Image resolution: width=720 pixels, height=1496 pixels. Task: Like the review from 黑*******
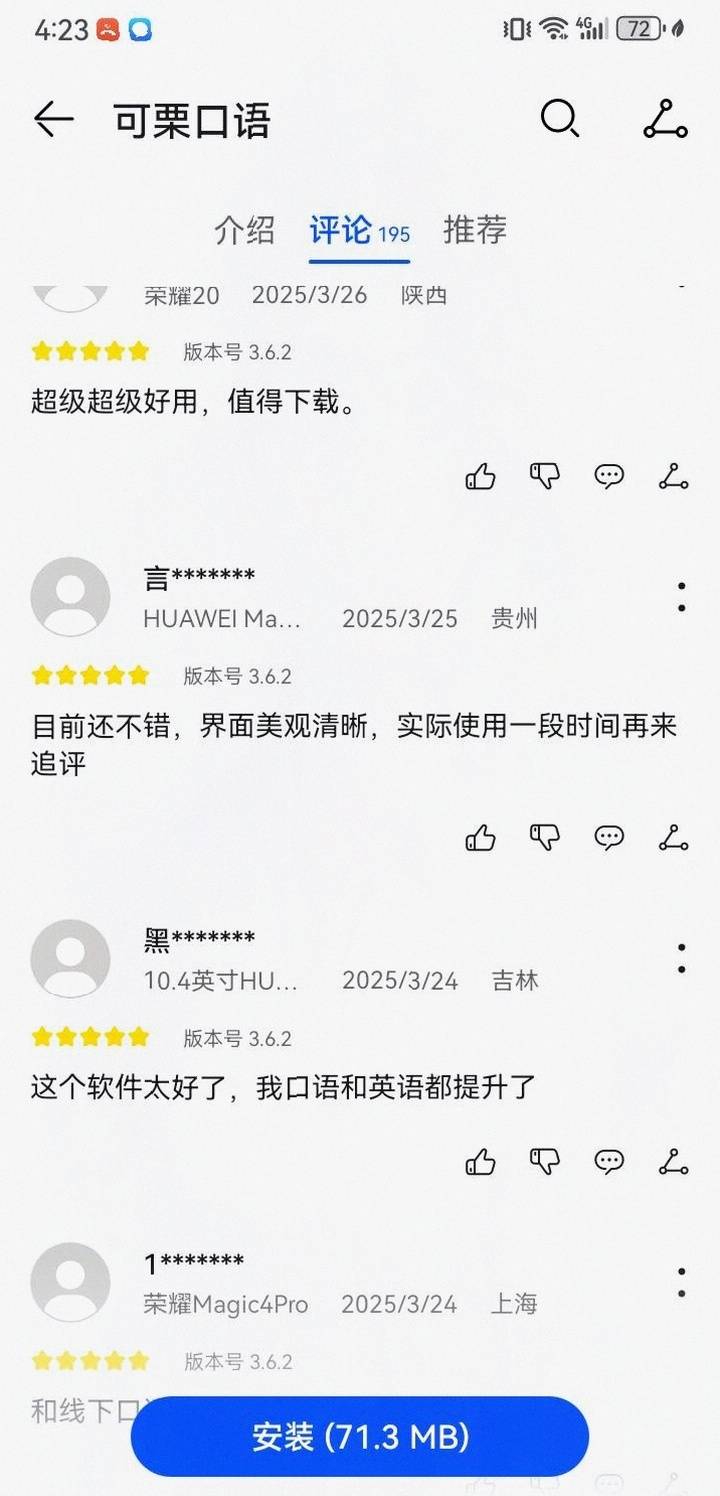[x=481, y=1161]
